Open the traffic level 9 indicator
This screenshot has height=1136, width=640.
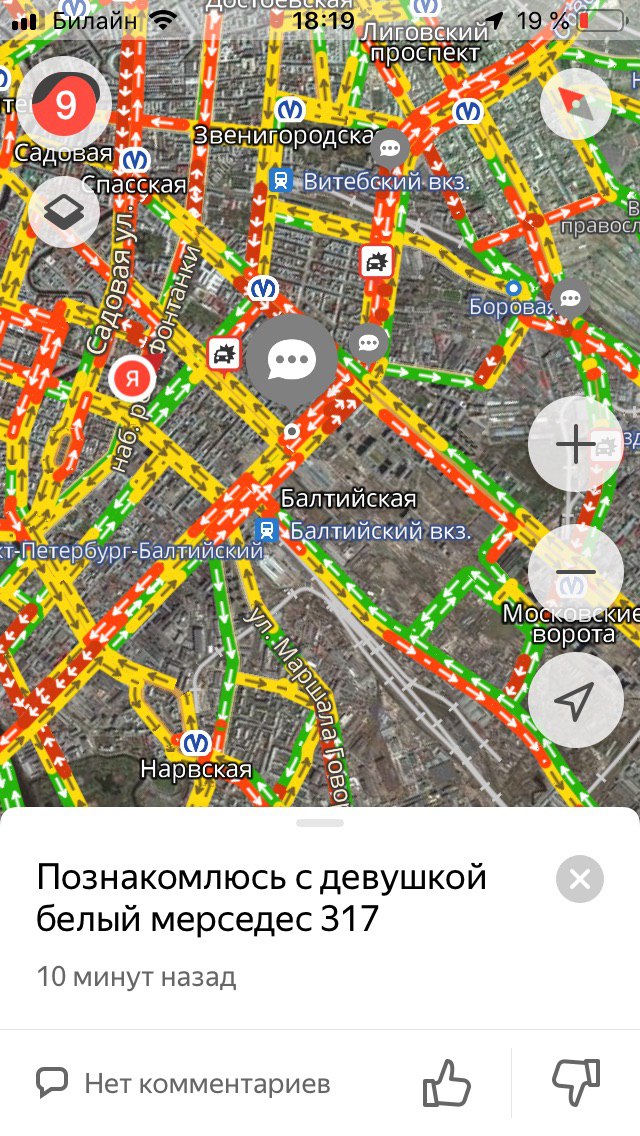point(64,104)
